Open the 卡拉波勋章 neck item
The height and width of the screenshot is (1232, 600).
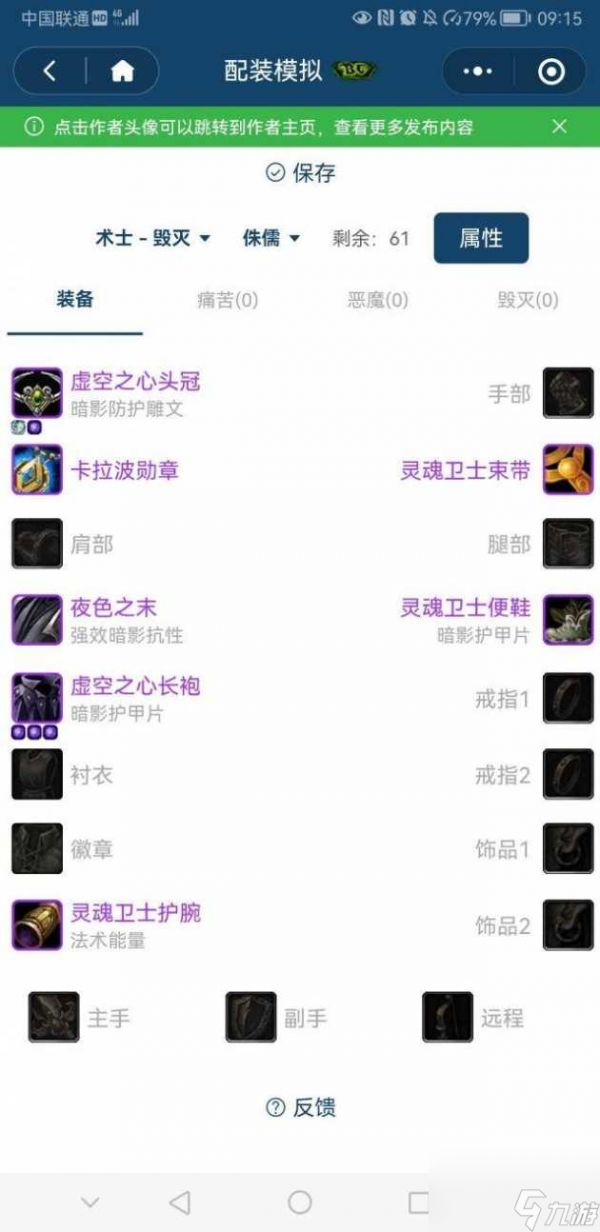pyautogui.click(x=124, y=469)
